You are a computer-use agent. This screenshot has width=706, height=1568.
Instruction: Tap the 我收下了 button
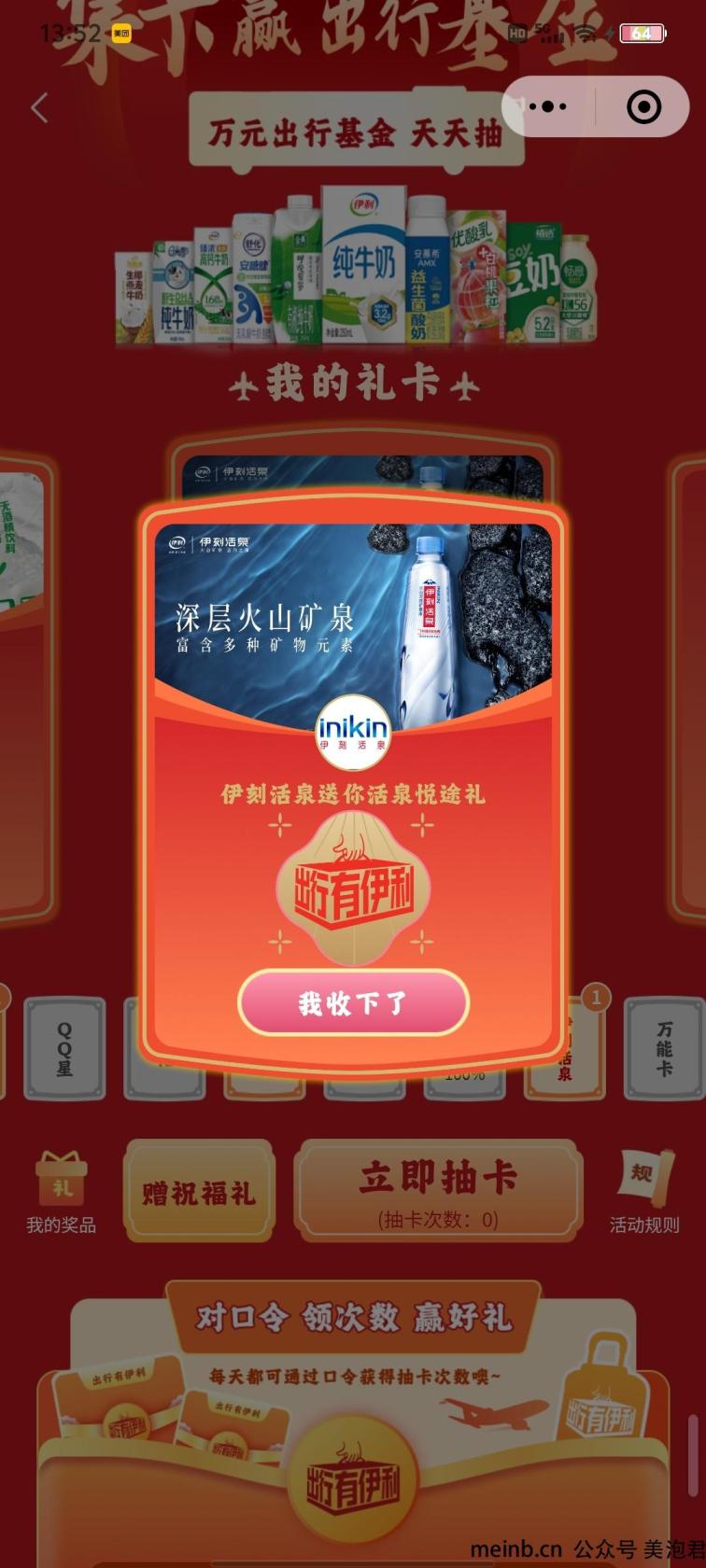(x=353, y=1003)
